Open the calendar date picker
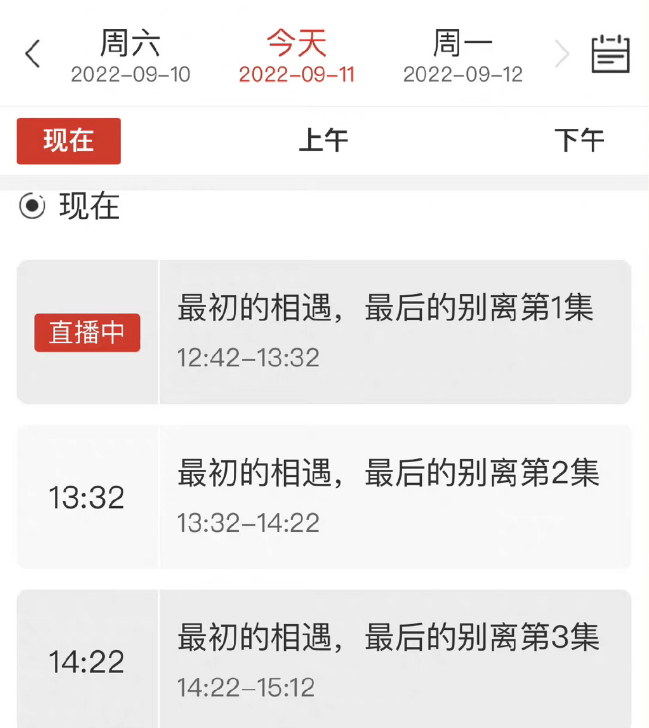649x728 pixels. click(610, 54)
